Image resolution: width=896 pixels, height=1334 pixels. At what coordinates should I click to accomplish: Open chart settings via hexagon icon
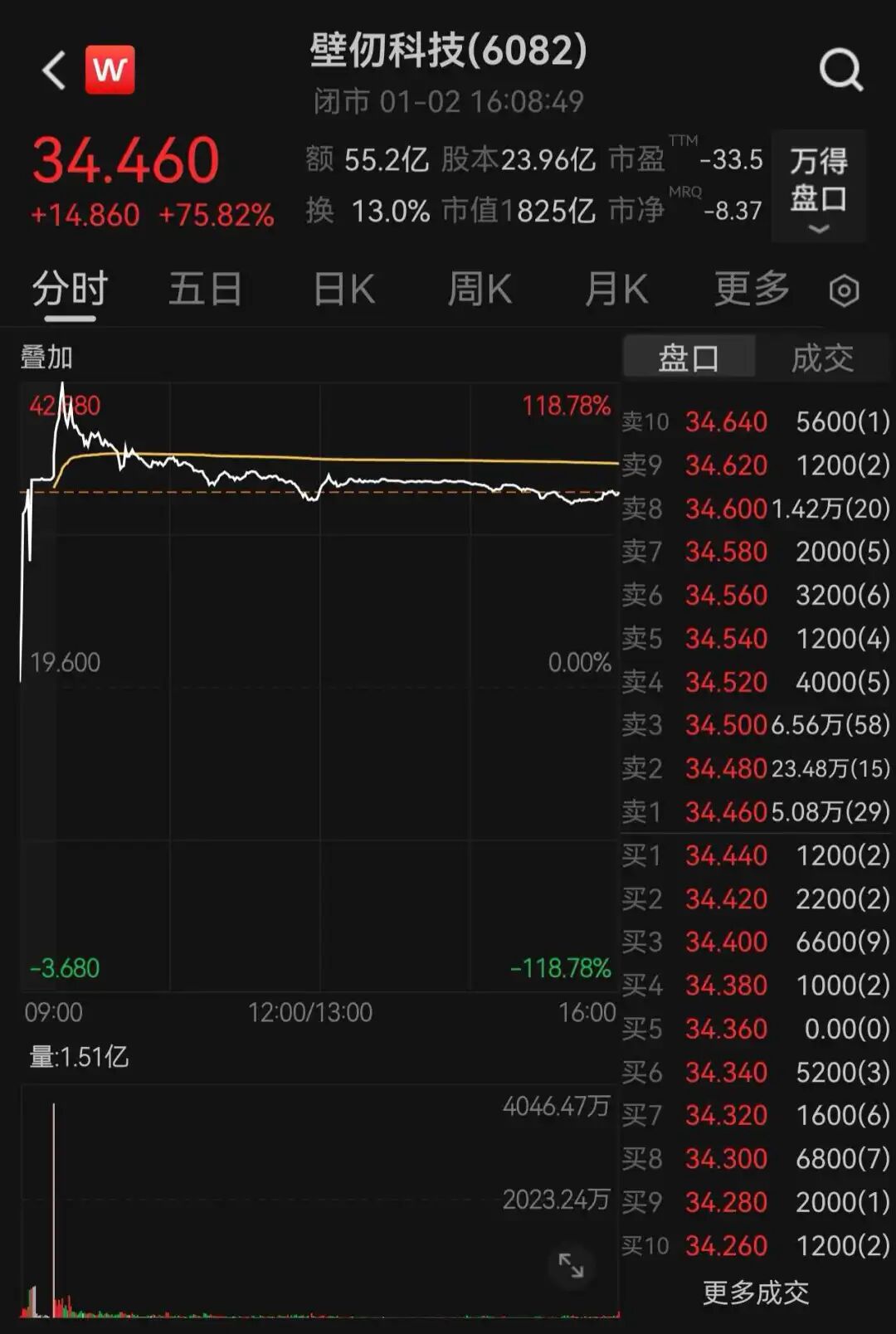[843, 290]
